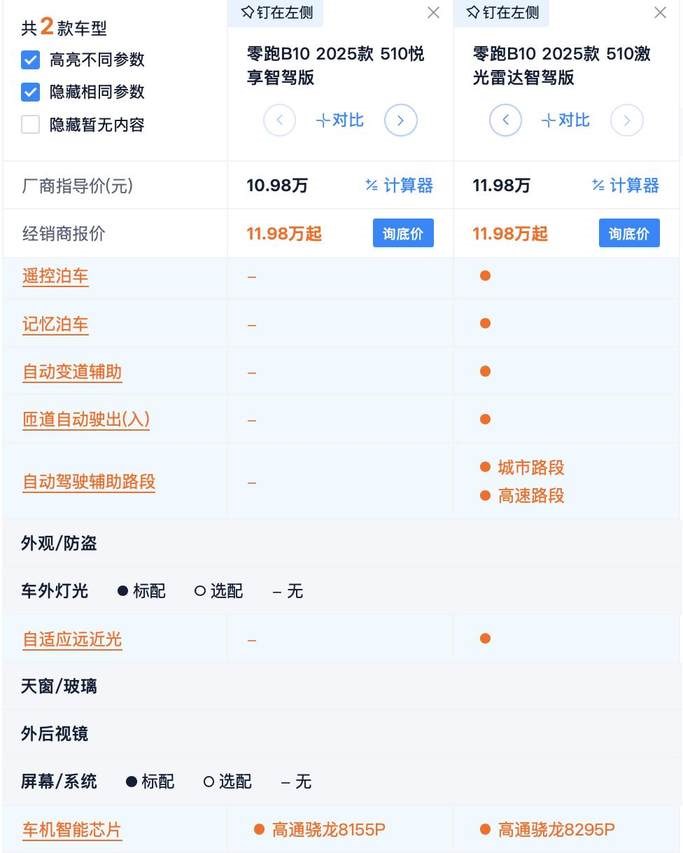
Task: Tap 询底价 for the 510悦享智驾版
Action: [x=403, y=233]
